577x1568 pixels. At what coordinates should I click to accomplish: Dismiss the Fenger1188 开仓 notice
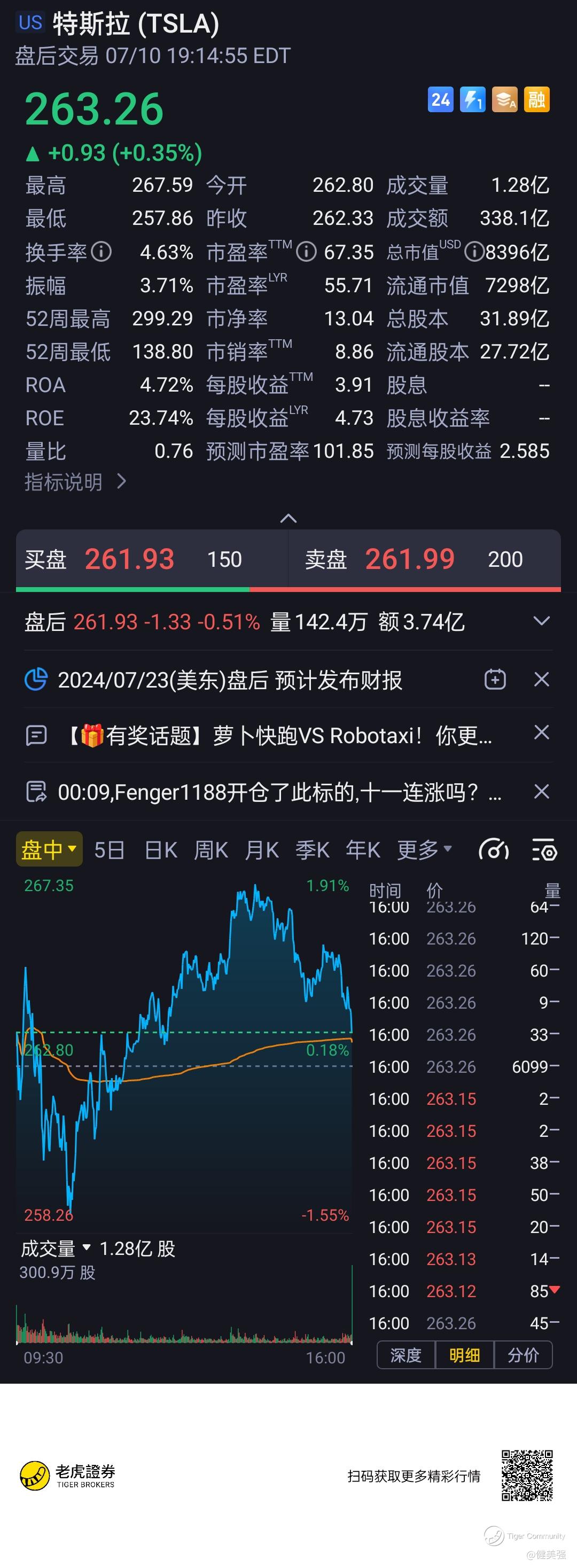point(541,791)
